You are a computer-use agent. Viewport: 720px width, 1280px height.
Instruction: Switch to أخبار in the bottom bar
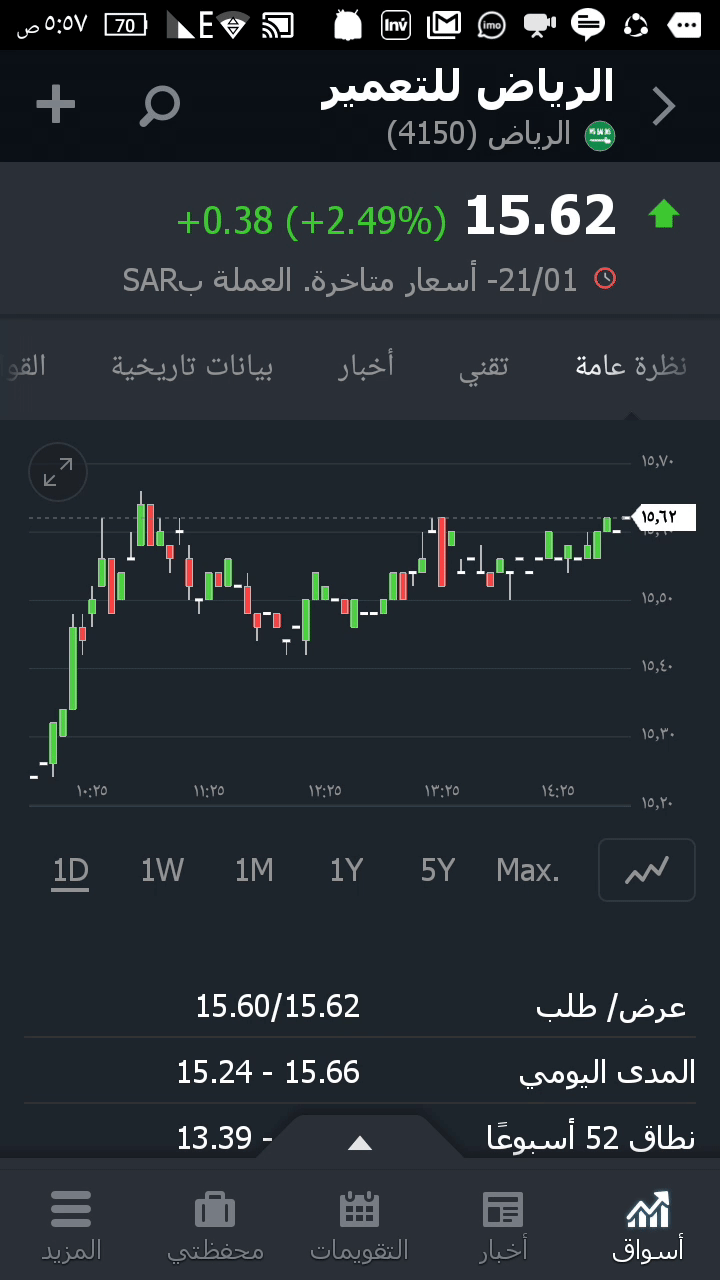[503, 1225]
